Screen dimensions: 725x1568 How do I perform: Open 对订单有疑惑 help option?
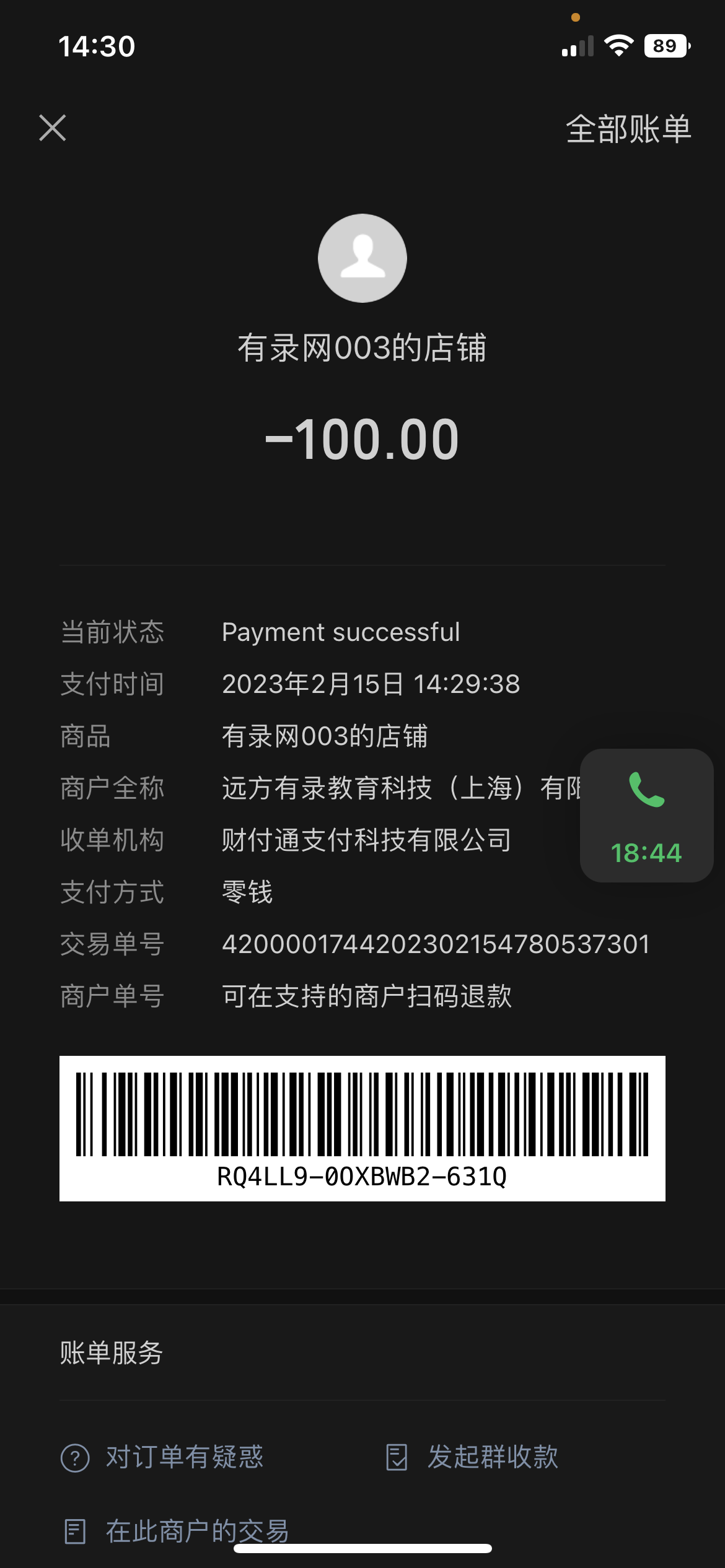(162, 1457)
